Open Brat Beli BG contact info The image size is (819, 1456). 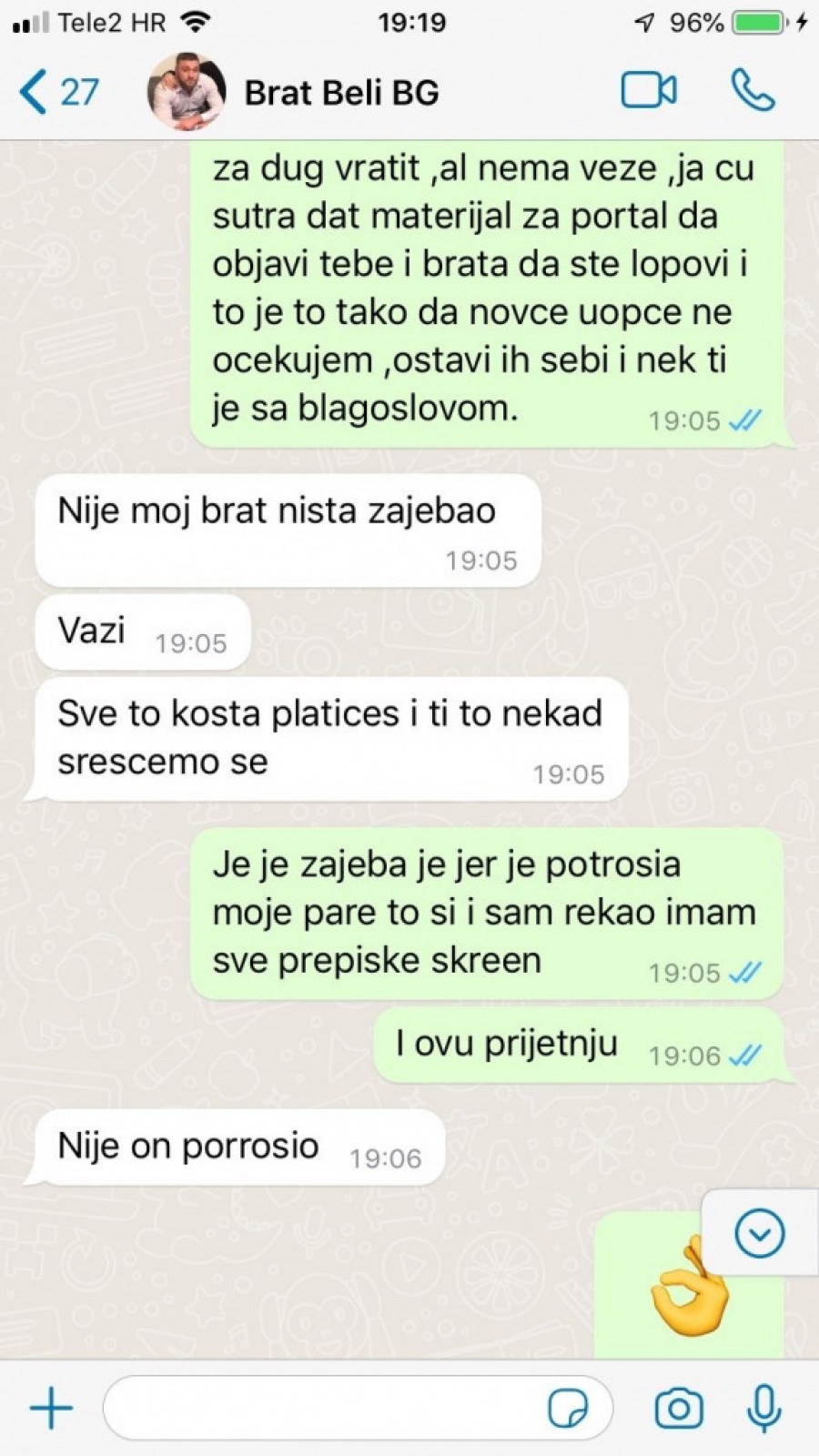(341, 93)
